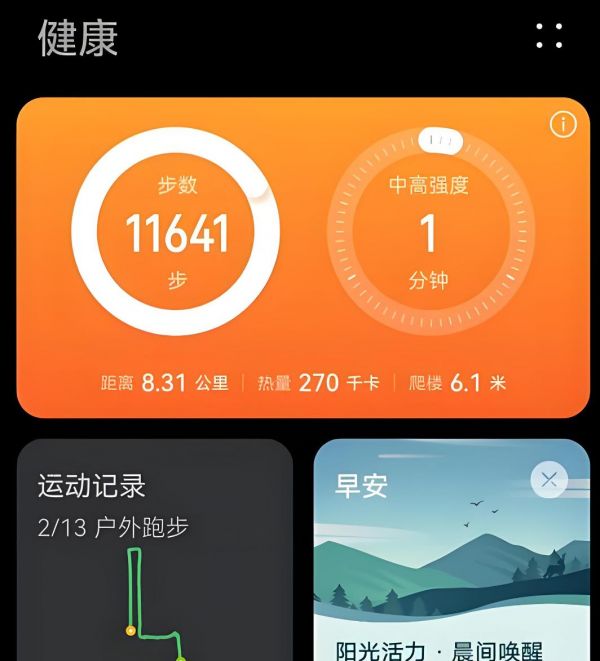Open the 中高强度 activity ring
600x661 pixels.
tap(428, 233)
